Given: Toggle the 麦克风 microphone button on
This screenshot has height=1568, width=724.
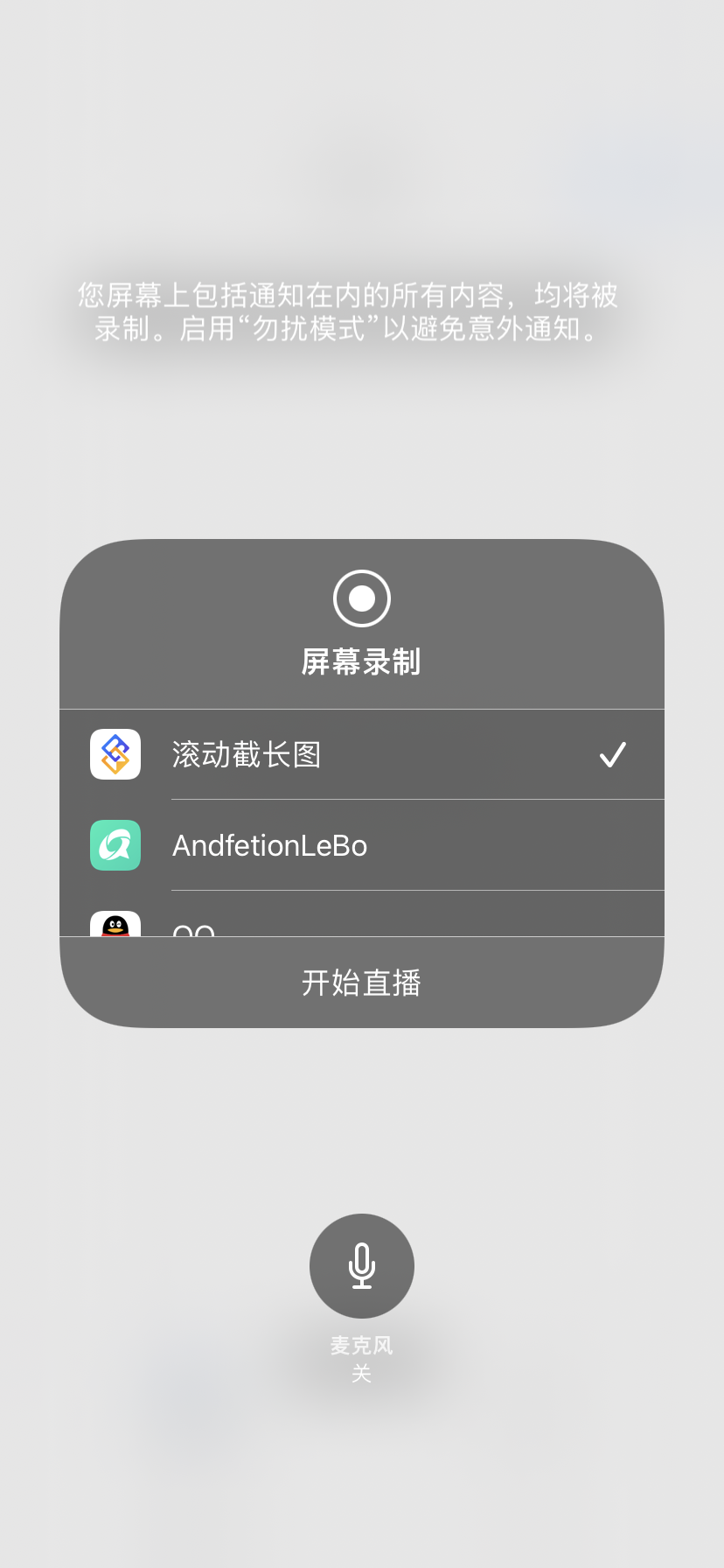Looking at the screenshot, I should click(361, 1265).
